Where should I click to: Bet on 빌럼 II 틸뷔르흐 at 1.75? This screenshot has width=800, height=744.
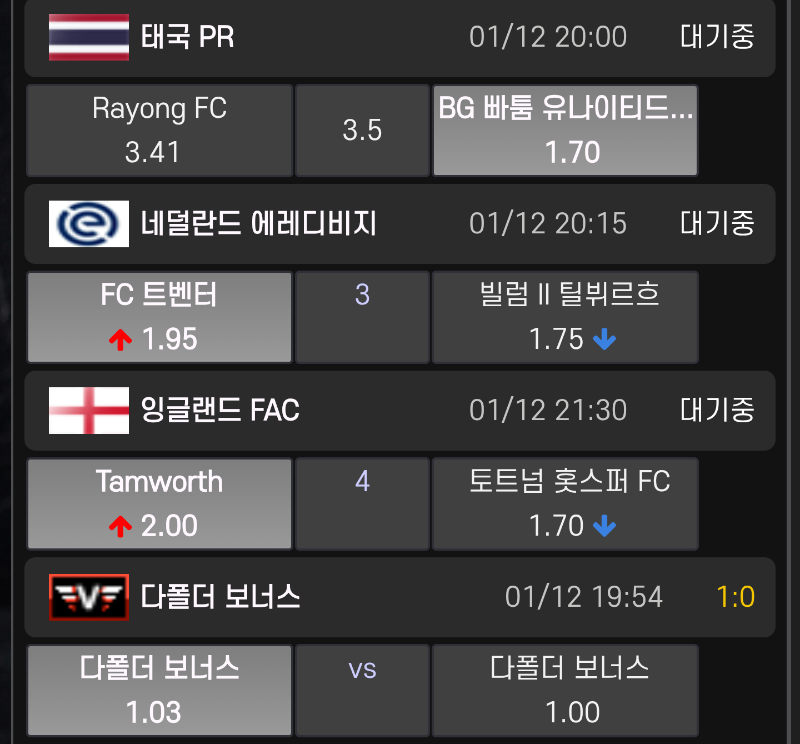(x=565, y=317)
